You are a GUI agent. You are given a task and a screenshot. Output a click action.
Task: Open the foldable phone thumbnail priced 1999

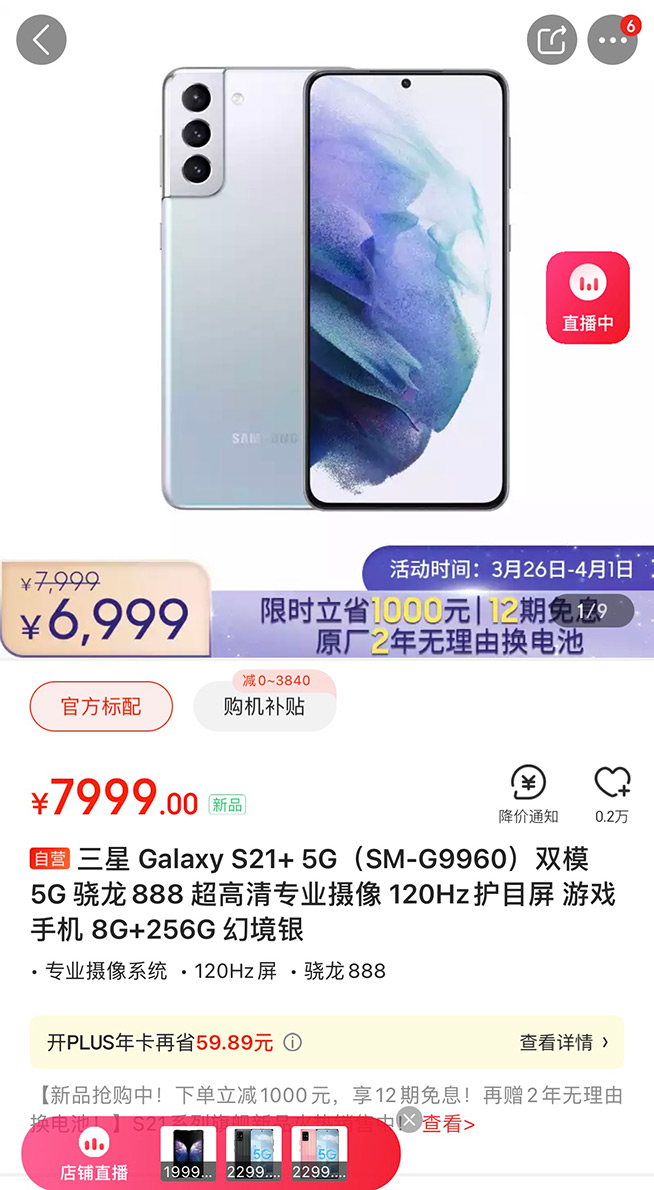coord(188,1153)
